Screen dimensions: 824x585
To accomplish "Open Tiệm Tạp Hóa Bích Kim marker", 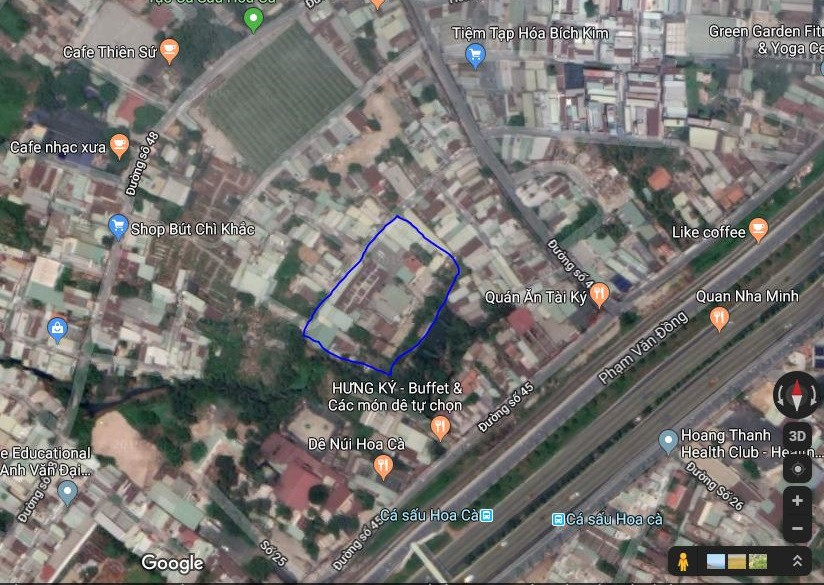I will coord(476,55).
